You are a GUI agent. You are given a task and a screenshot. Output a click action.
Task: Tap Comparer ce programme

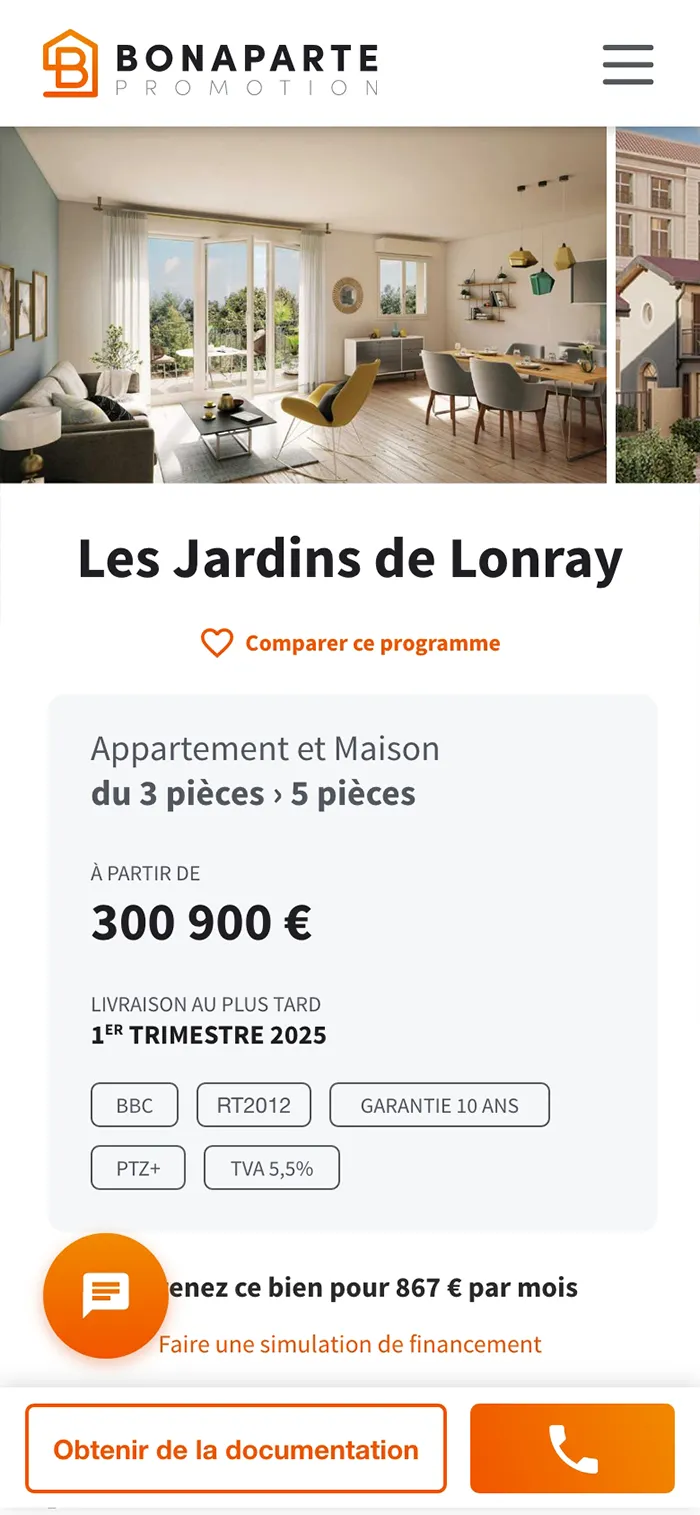(x=351, y=643)
